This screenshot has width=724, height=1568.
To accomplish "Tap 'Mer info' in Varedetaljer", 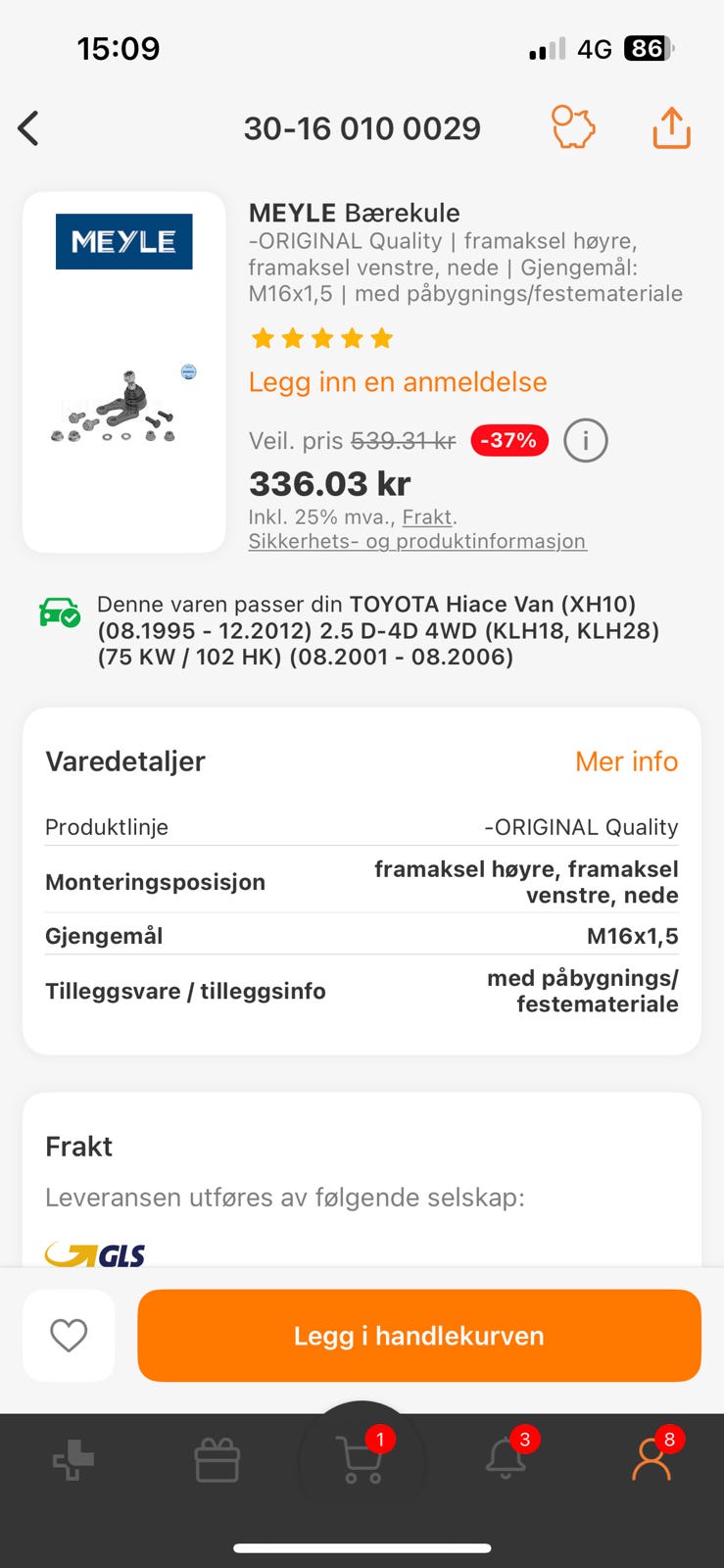I will tap(626, 761).
